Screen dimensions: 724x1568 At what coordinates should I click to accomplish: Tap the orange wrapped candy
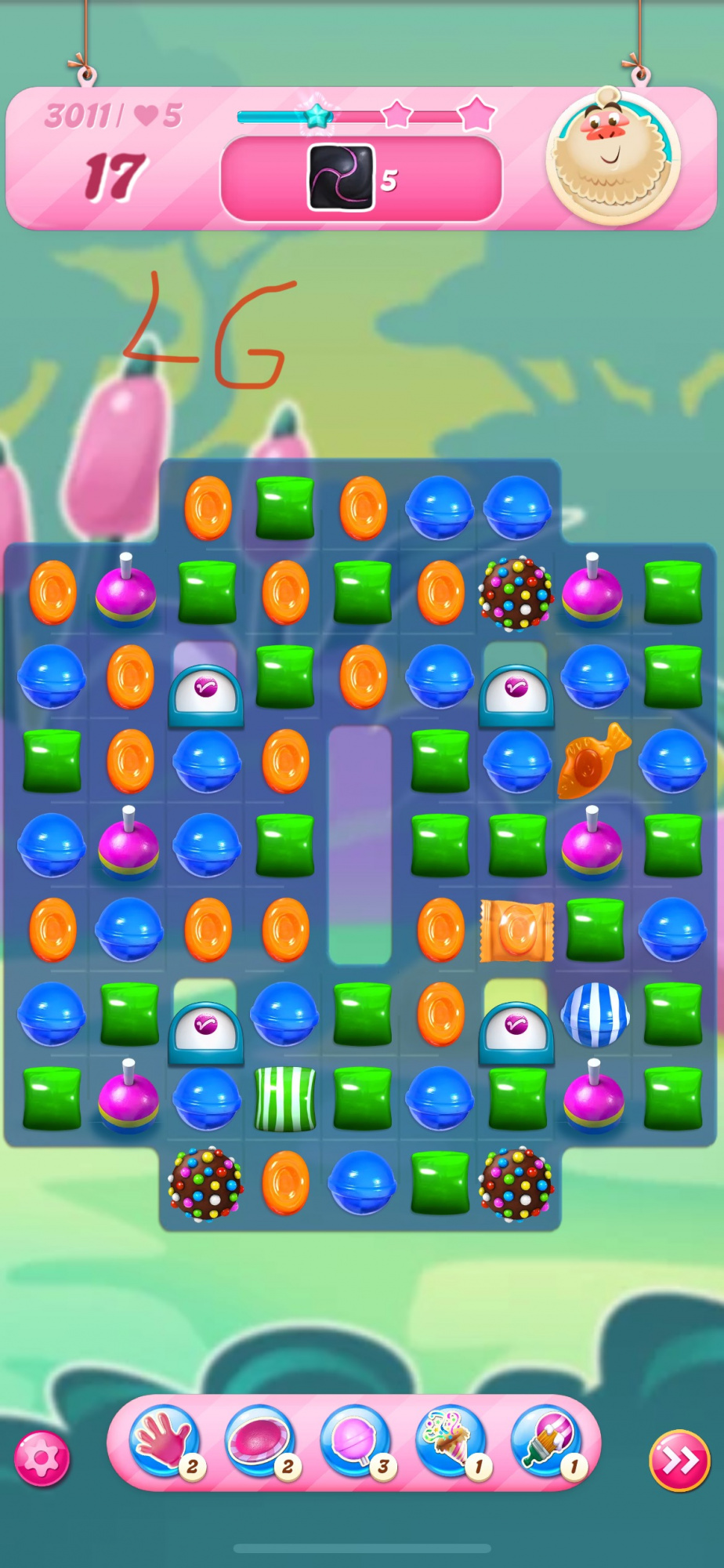pyautogui.click(x=516, y=930)
